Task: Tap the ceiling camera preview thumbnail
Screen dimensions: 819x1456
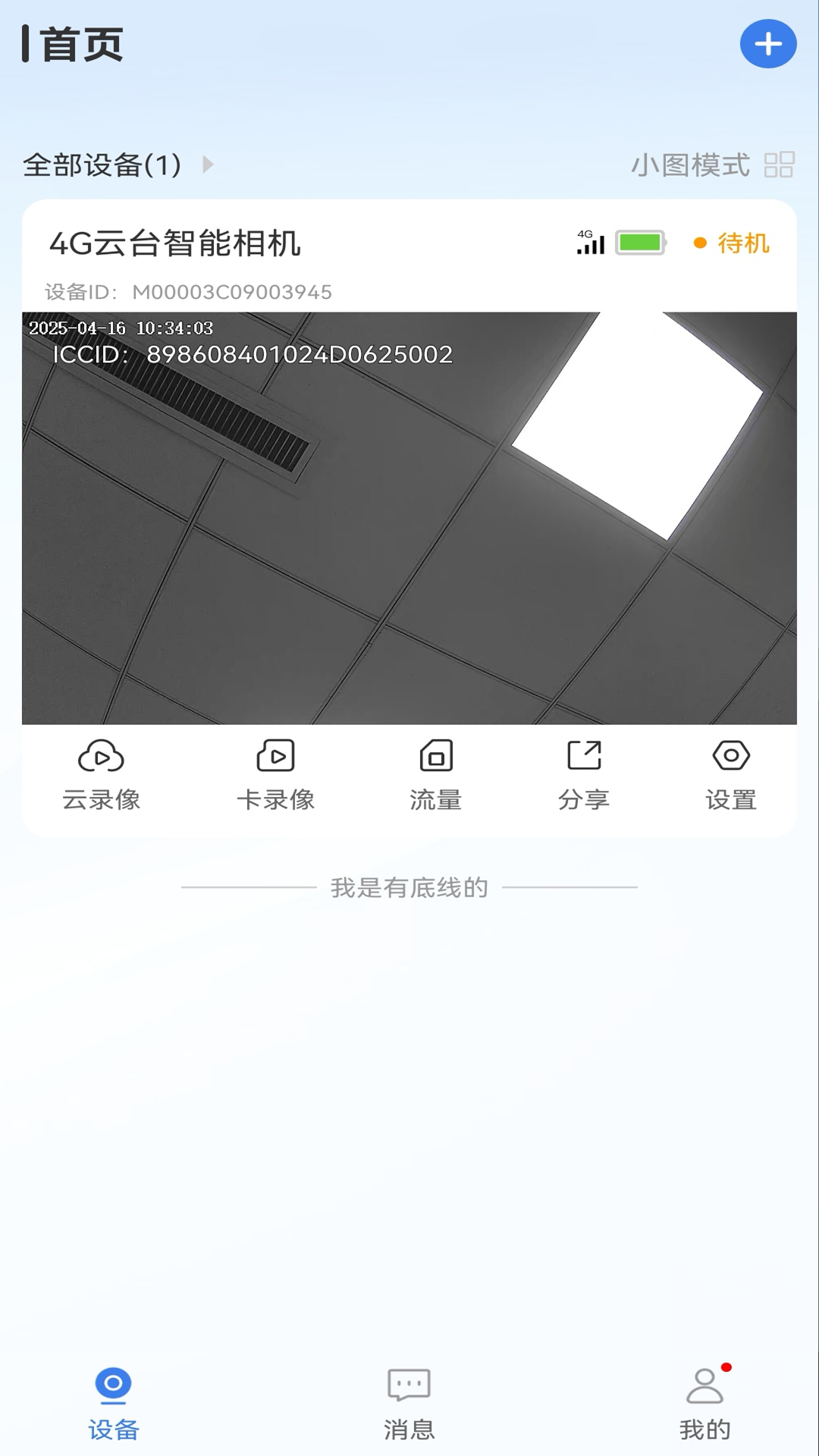Action: (x=409, y=516)
